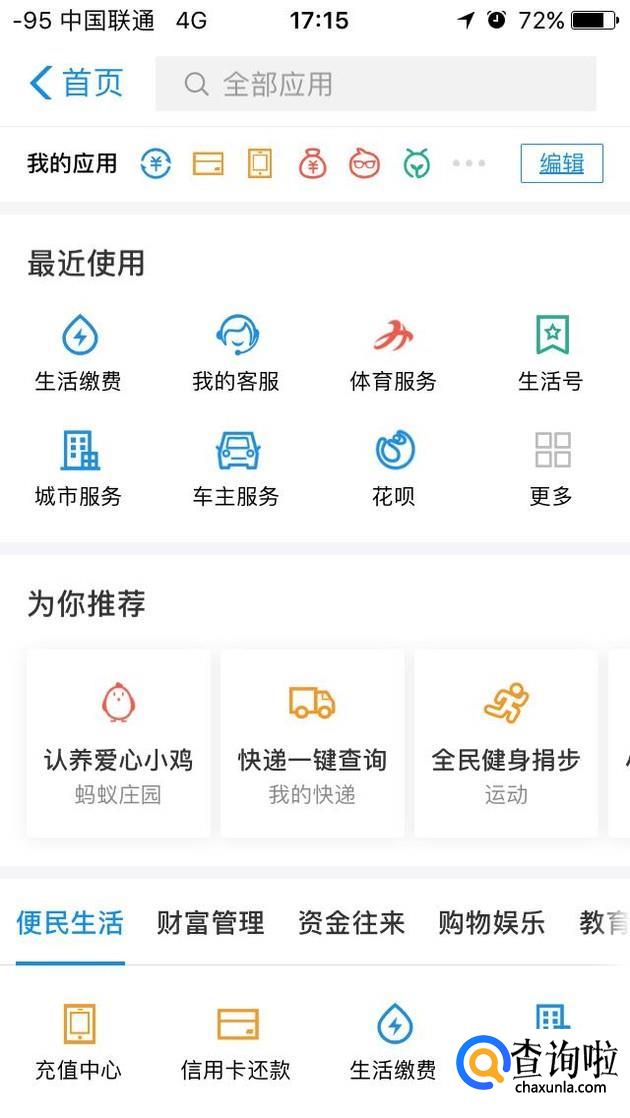Switch to the 便民生活 tab
This screenshot has width=630, height=1118.
[x=70, y=923]
